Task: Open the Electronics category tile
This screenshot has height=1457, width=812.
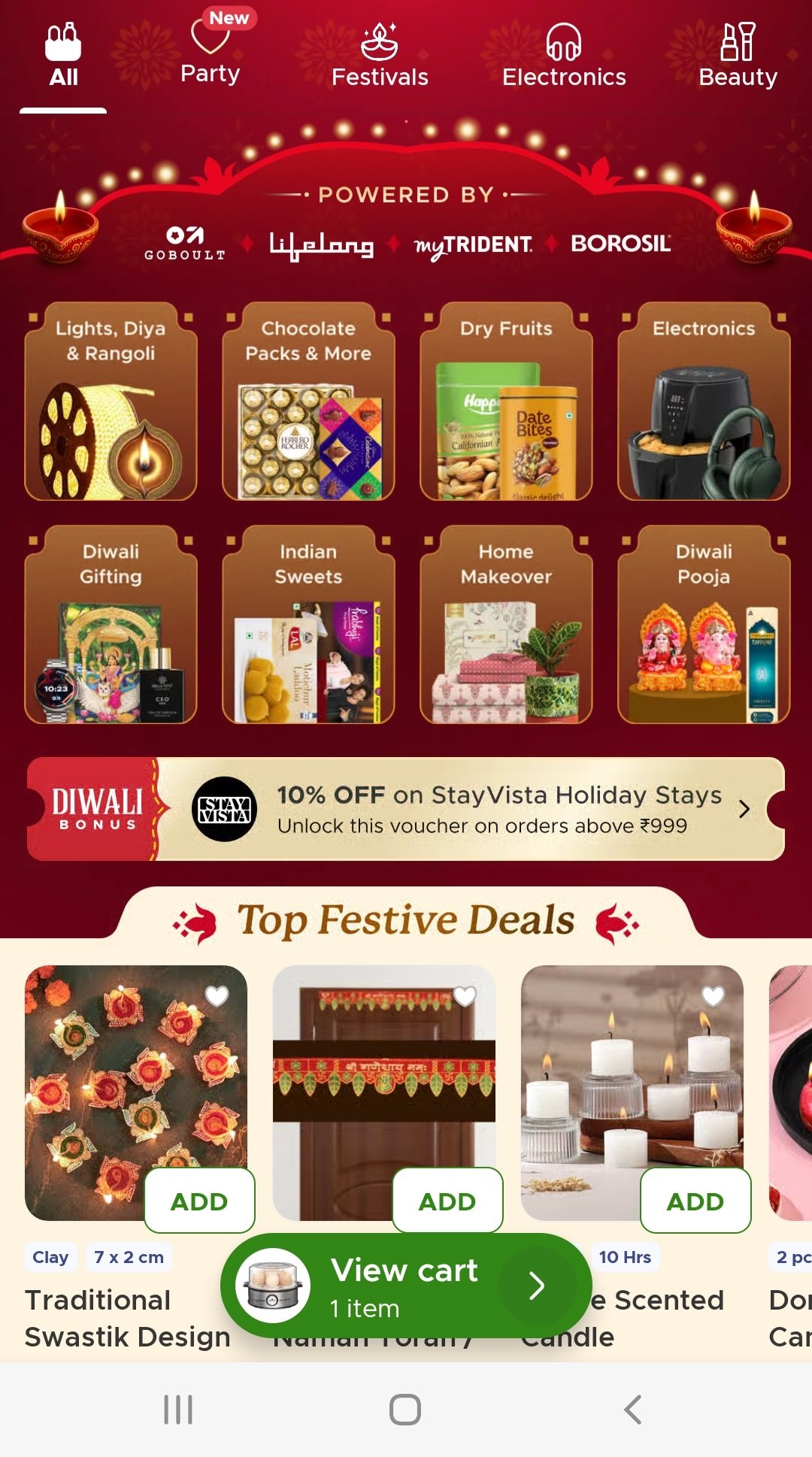Action: click(x=704, y=402)
